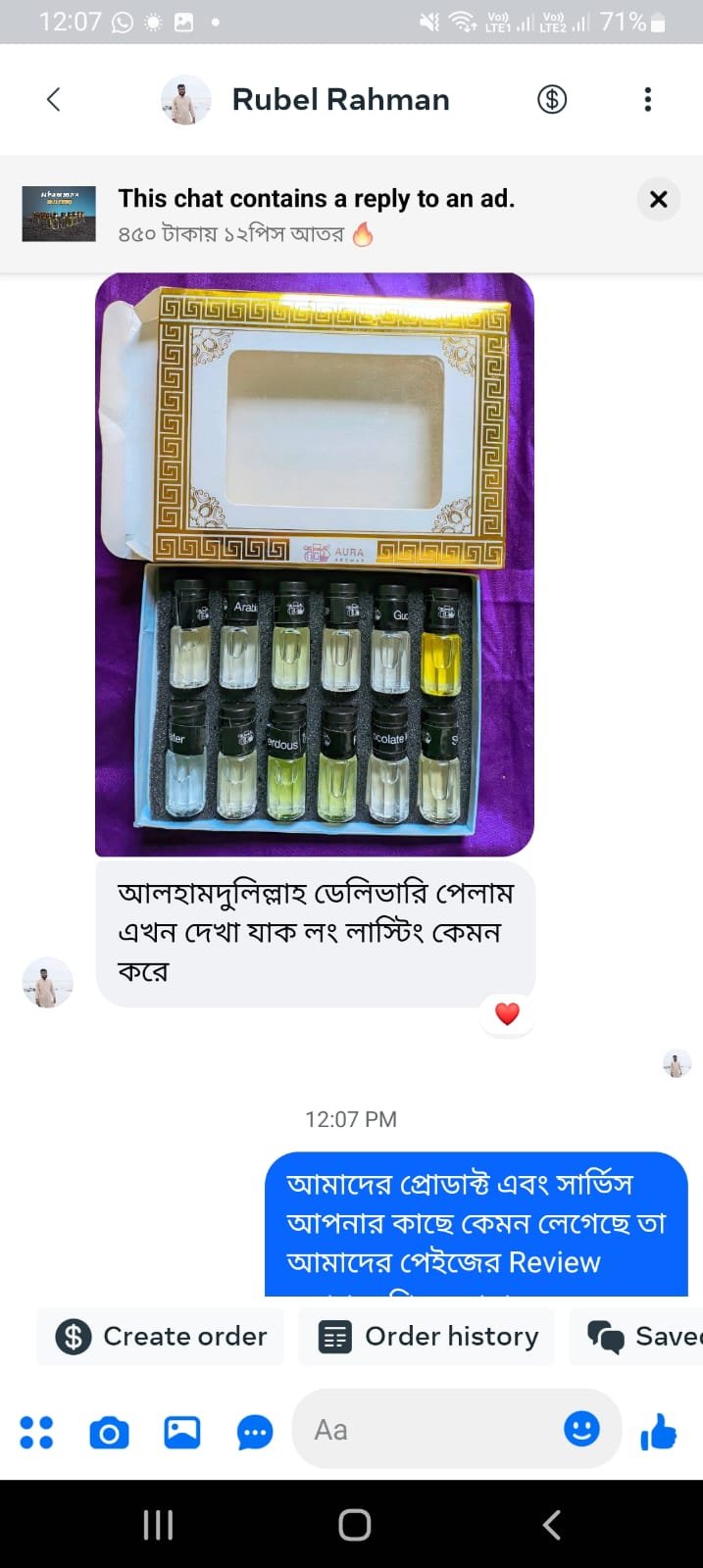Open the four-dot more options menu

pyautogui.click(x=36, y=1432)
